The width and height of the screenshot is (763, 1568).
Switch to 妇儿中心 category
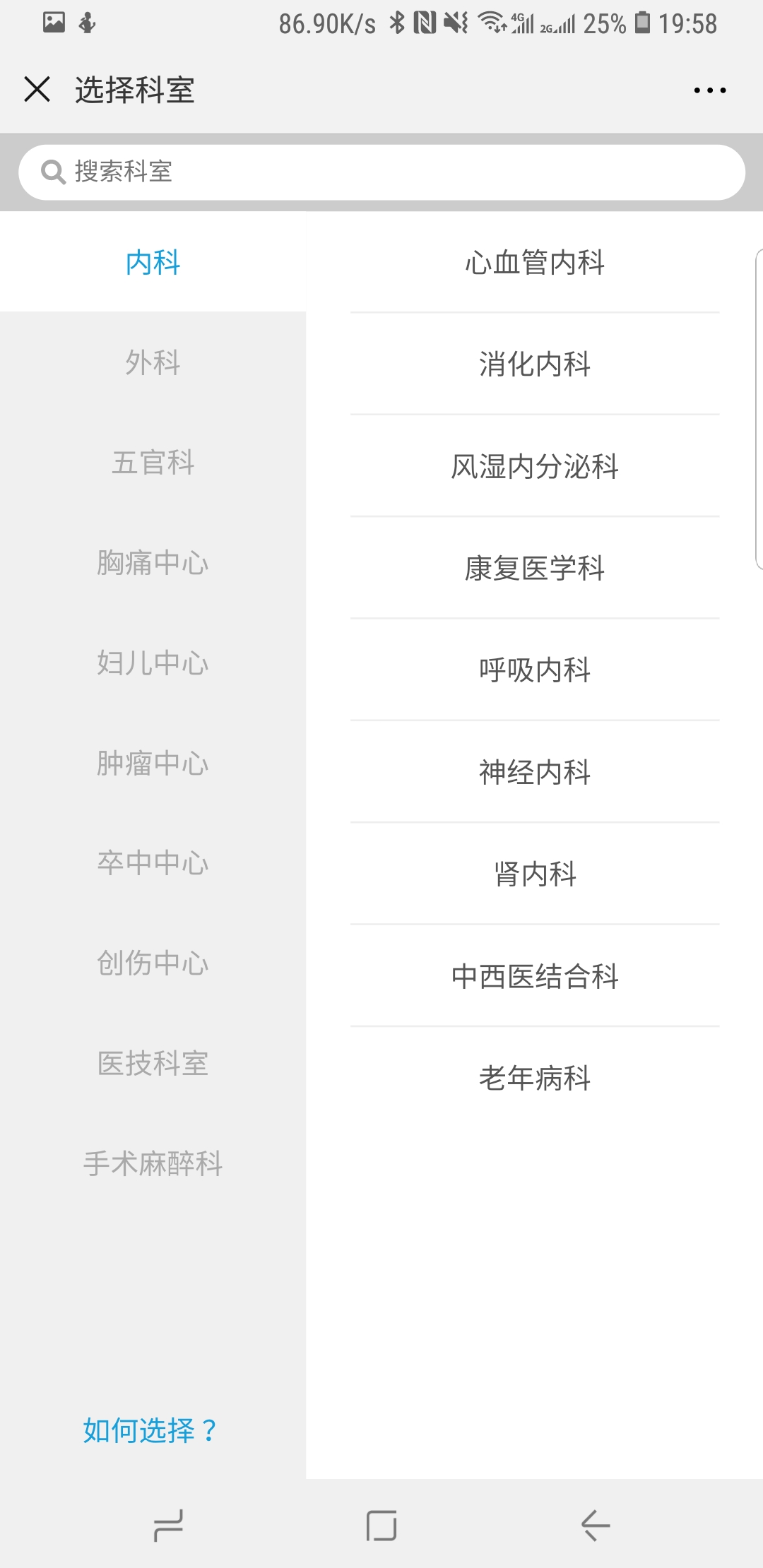[x=153, y=663]
